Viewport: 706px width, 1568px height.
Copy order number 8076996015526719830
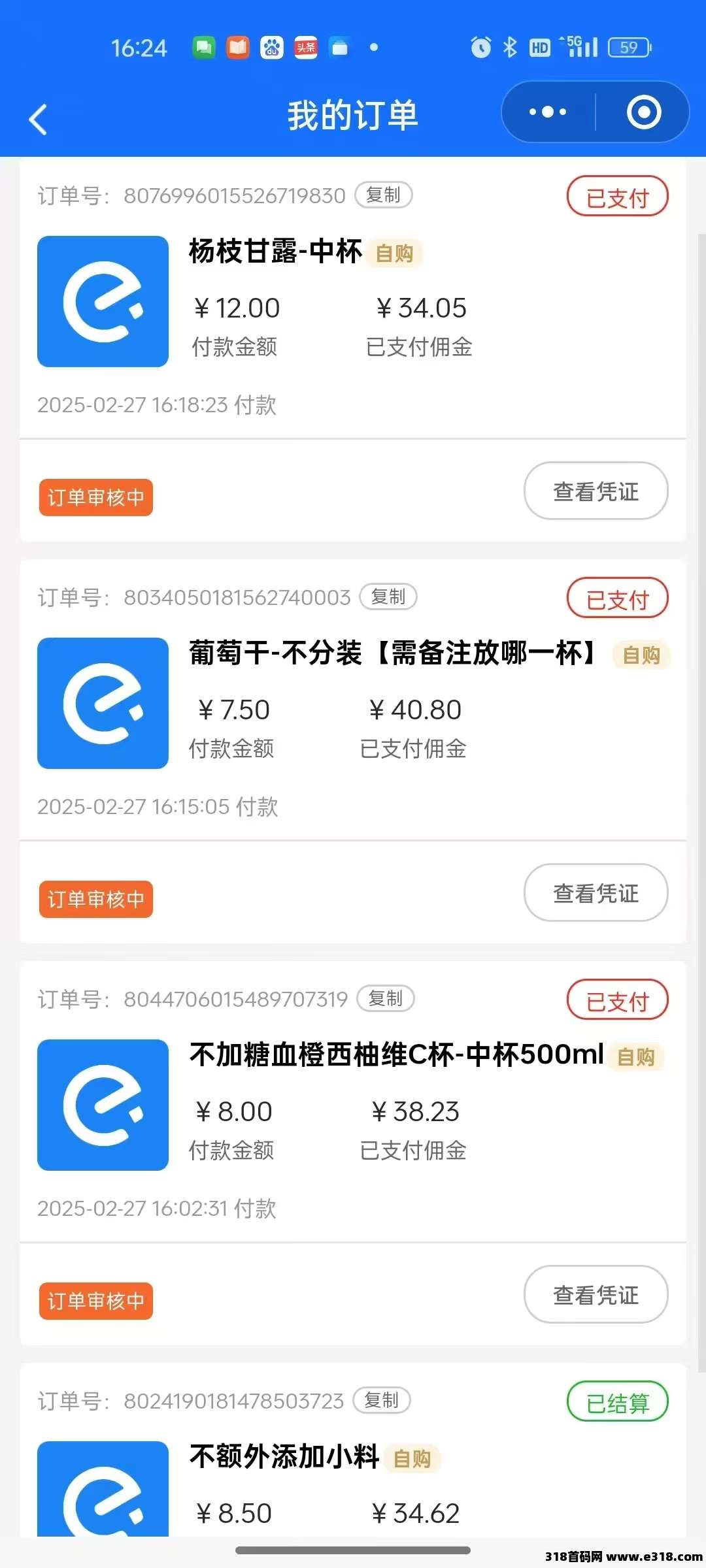[383, 195]
